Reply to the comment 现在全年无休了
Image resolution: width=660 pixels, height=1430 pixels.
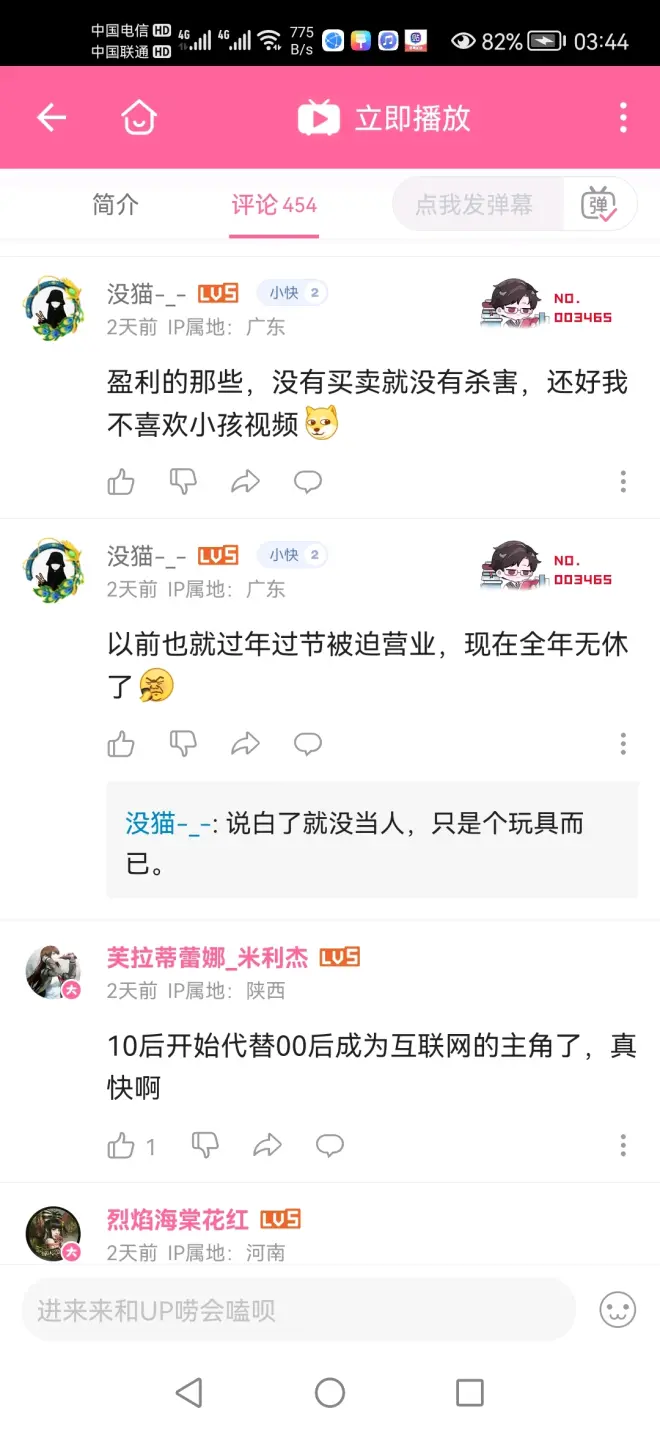(x=308, y=744)
